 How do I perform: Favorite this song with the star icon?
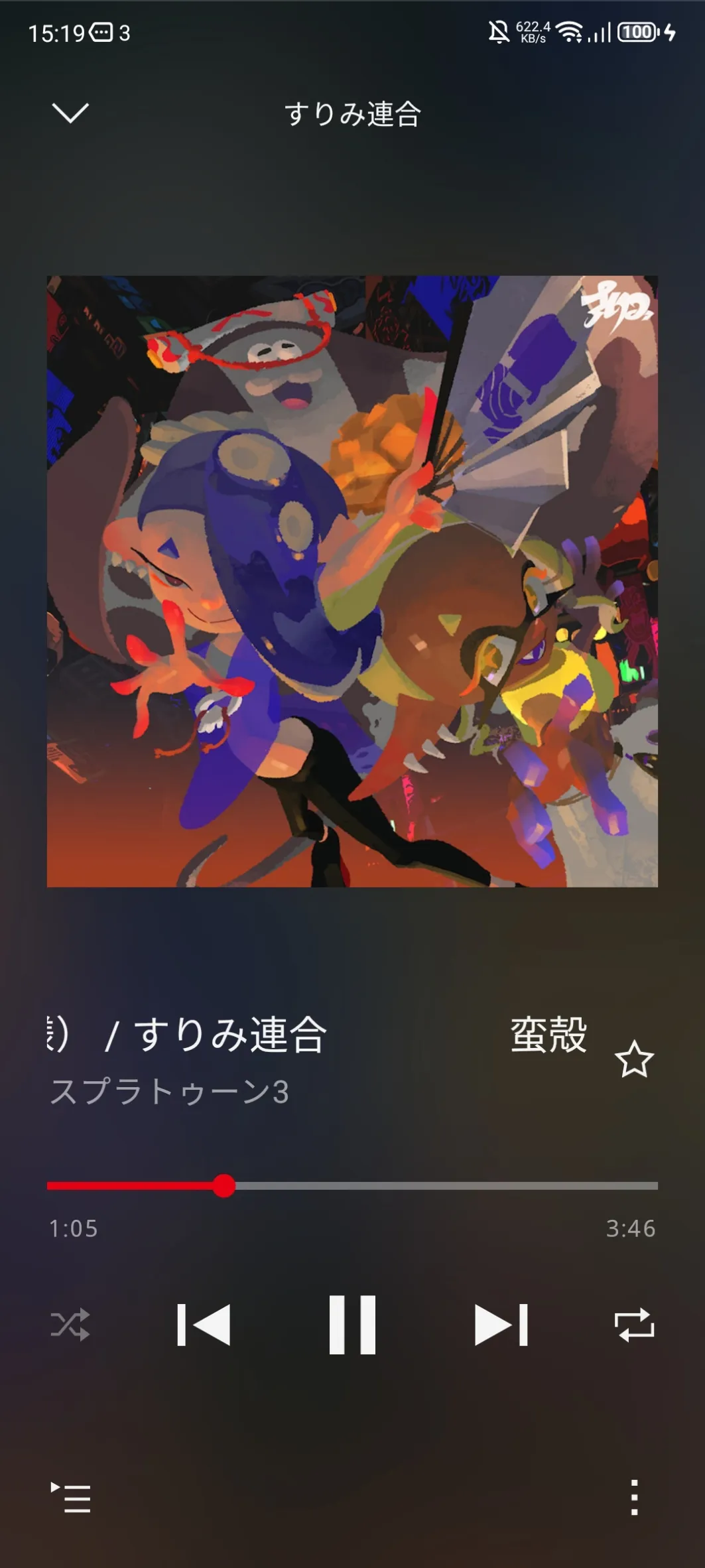(634, 1059)
